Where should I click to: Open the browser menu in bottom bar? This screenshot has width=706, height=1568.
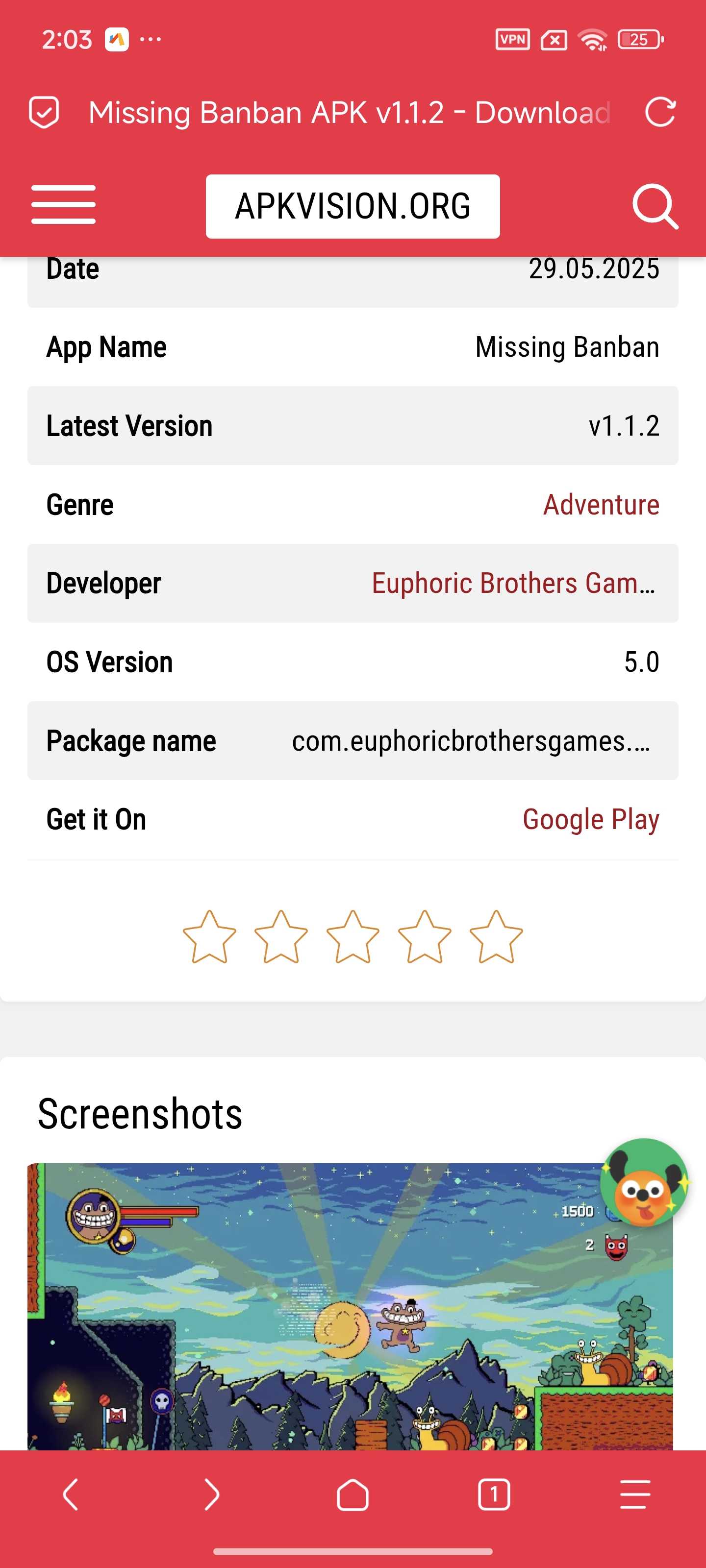coord(635,1494)
